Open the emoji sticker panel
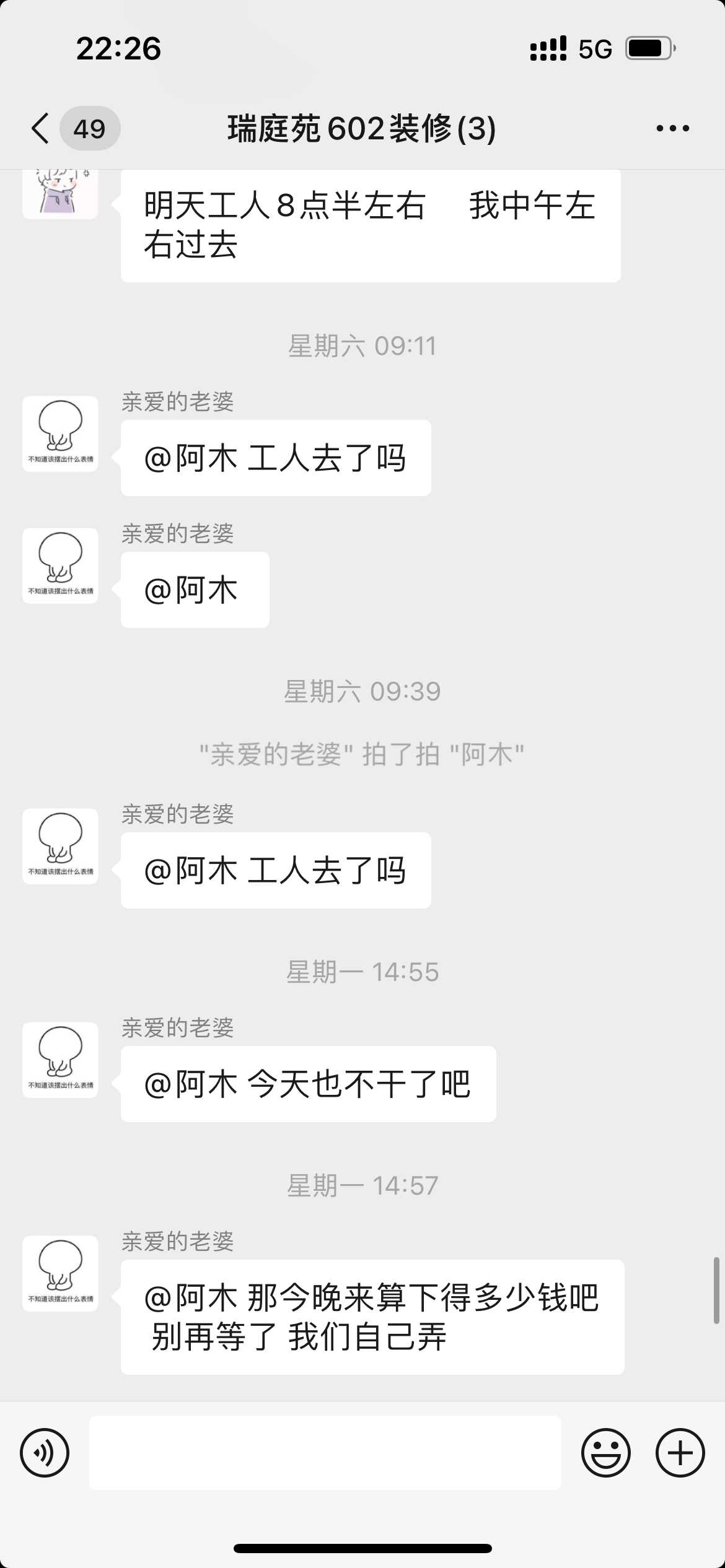Screen dimensions: 725x1568 (x=605, y=1453)
